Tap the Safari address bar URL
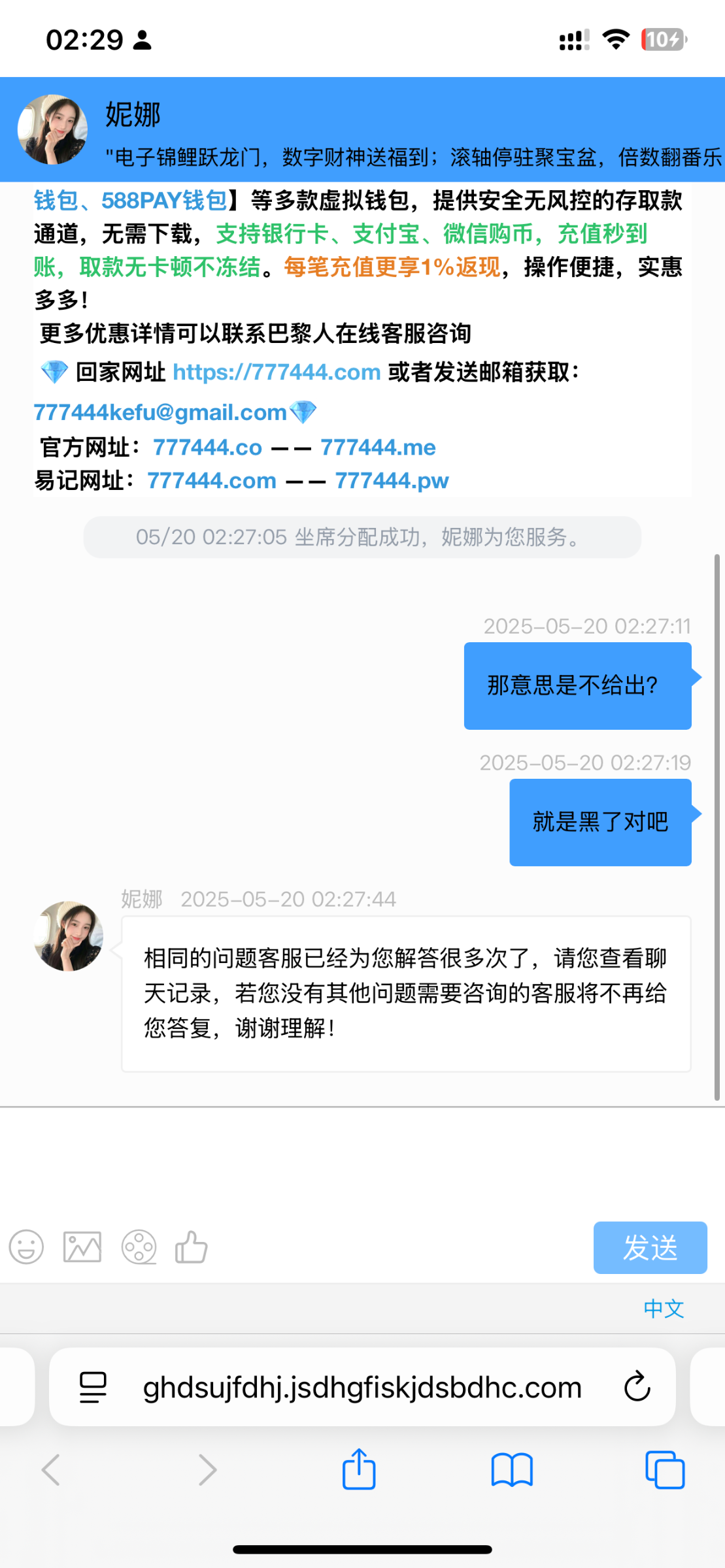 [x=362, y=1387]
